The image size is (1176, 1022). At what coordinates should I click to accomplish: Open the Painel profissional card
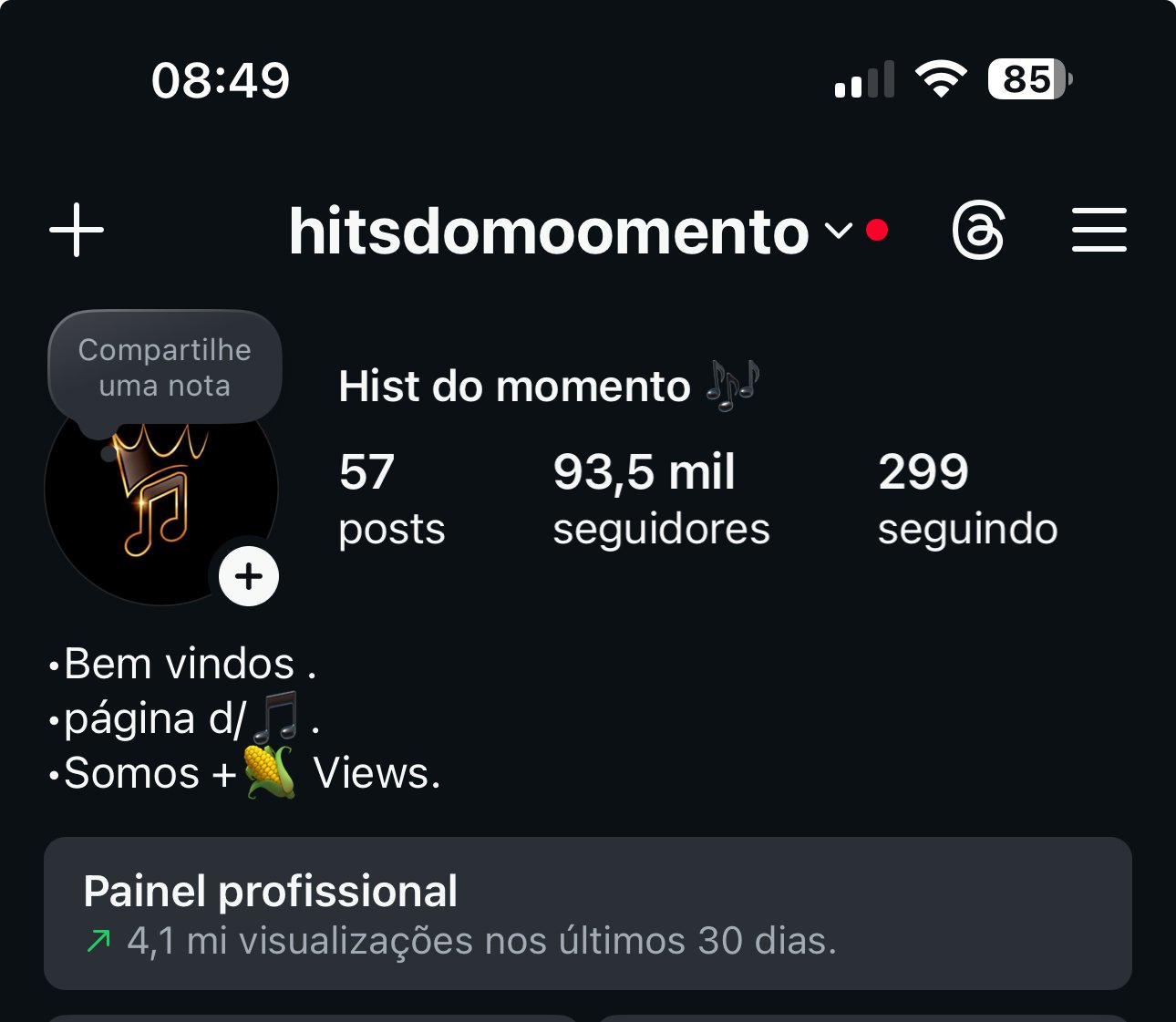click(588, 914)
